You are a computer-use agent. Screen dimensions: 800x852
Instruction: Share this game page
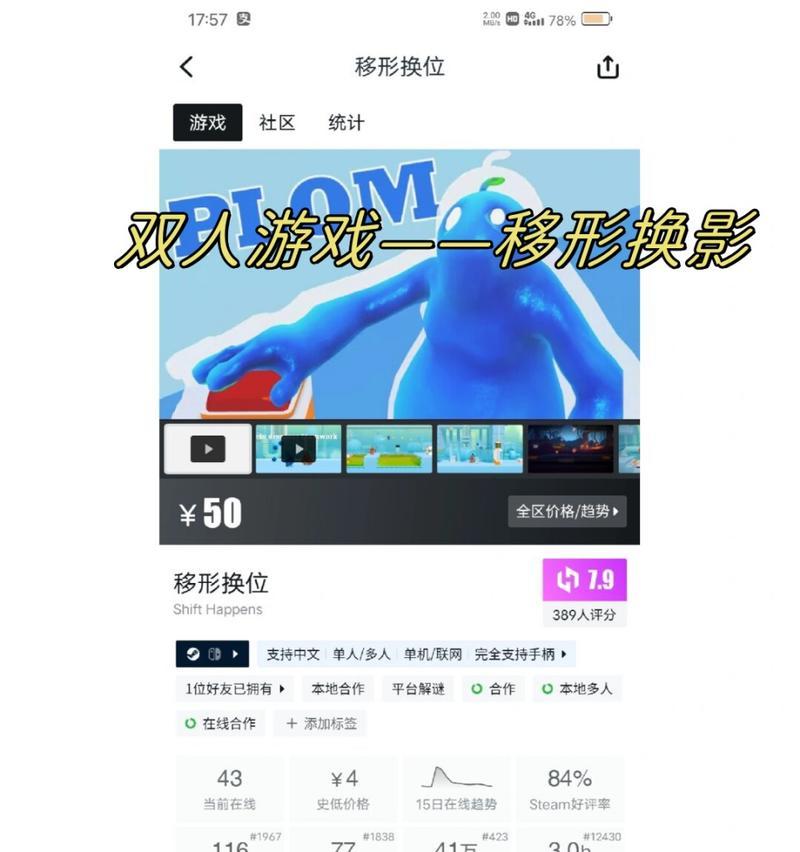pyautogui.click(x=607, y=67)
